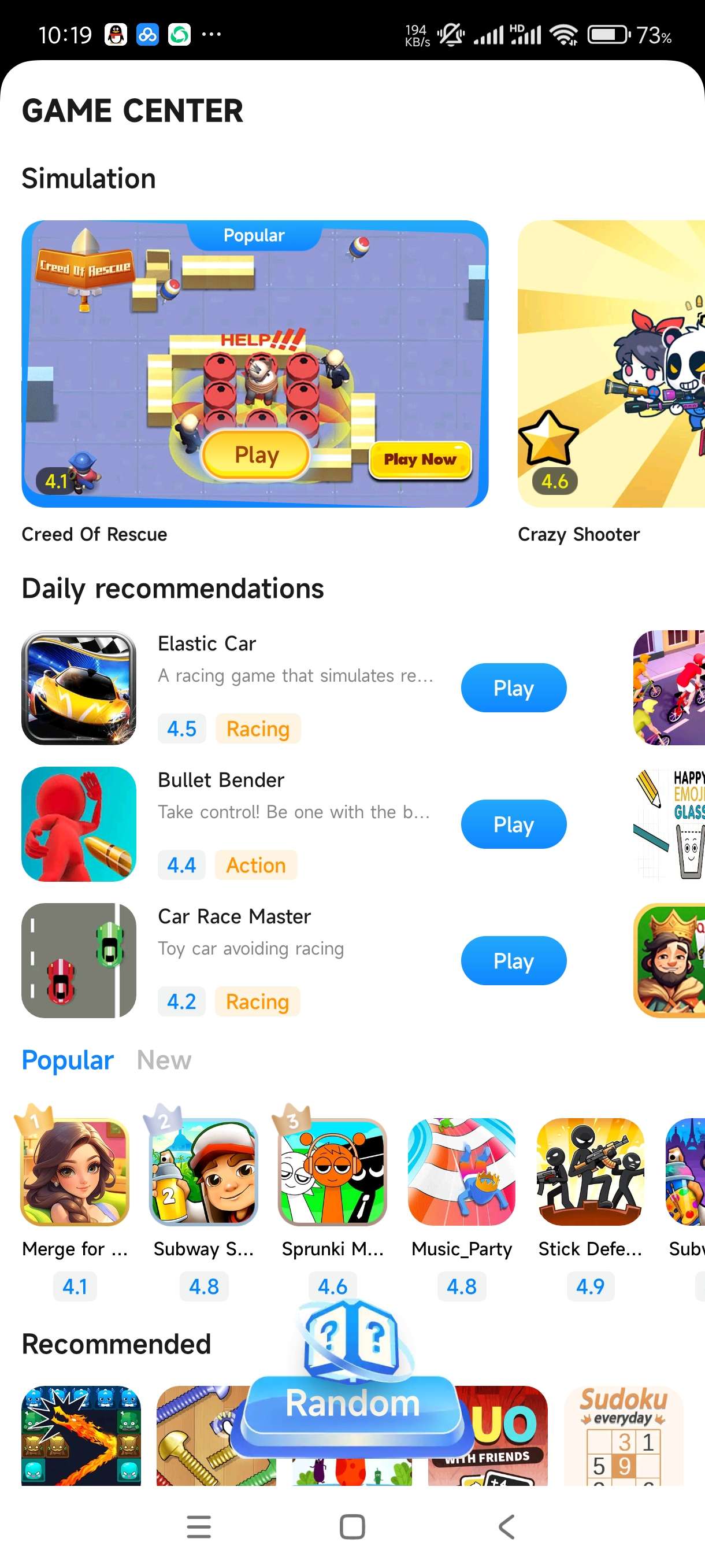Open the Crazy Shooter game card
This screenshot has height=1568, width=705.
click(611, 364)
